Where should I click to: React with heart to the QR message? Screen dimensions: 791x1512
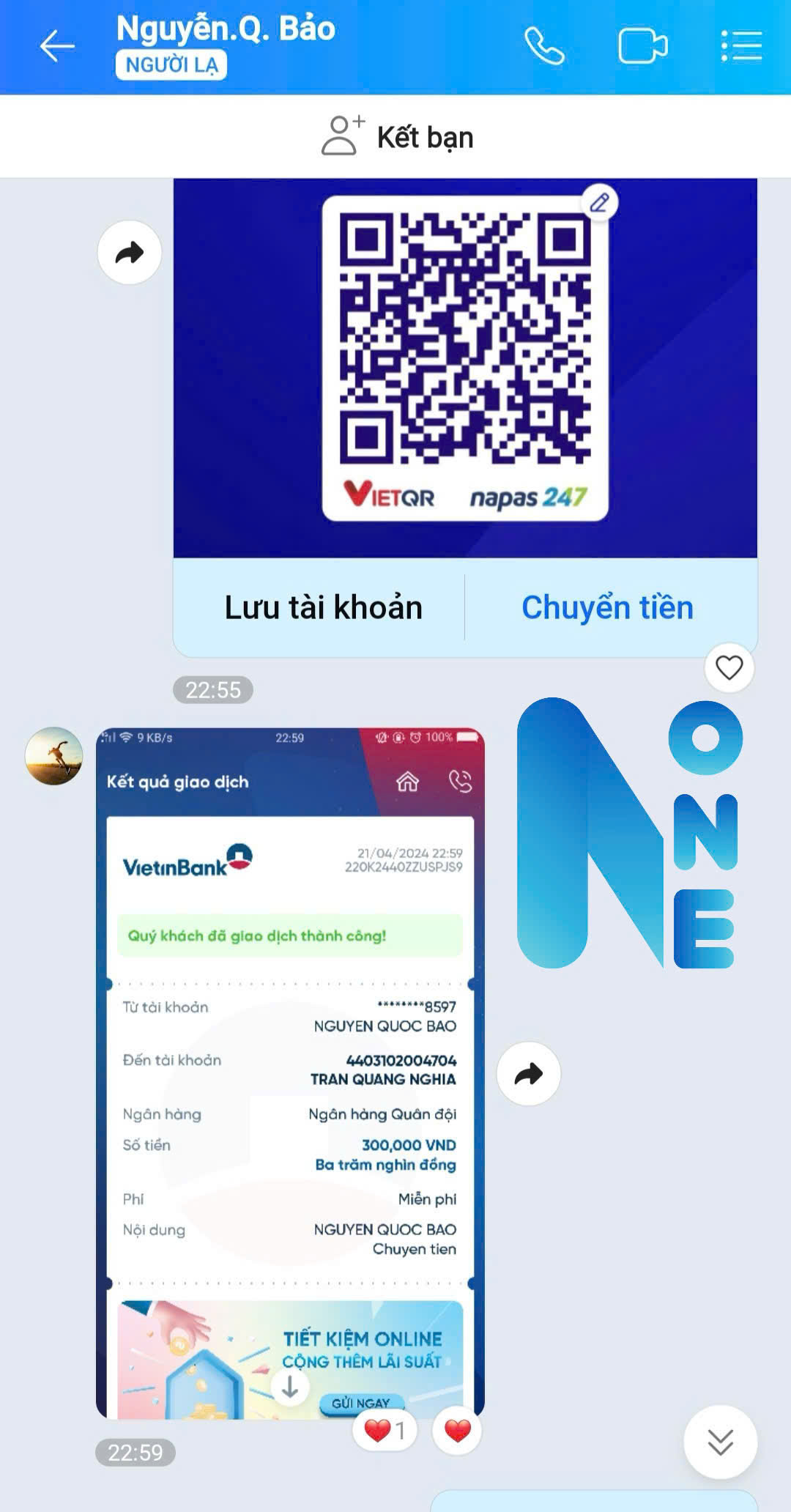[729, 667]
